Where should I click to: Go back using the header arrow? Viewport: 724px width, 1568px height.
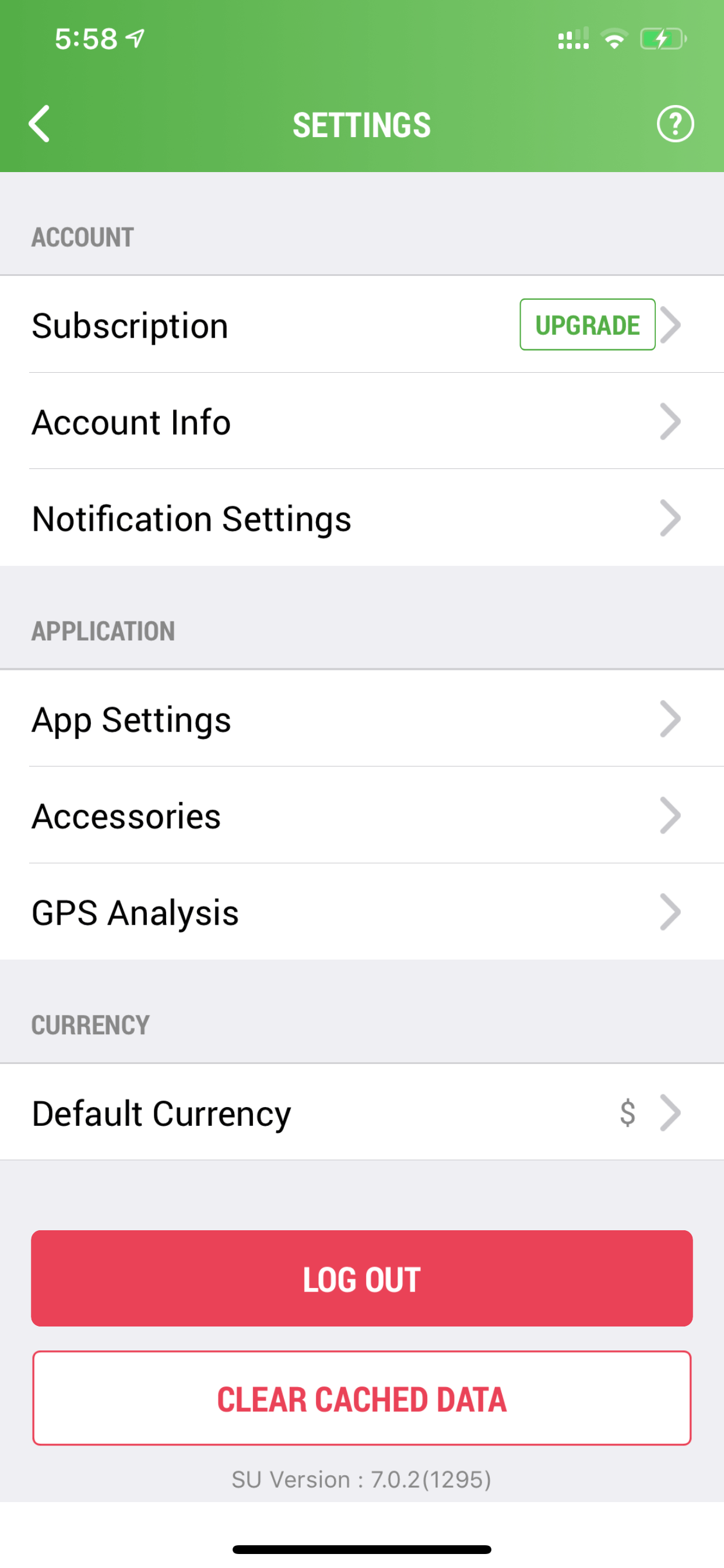40,124
